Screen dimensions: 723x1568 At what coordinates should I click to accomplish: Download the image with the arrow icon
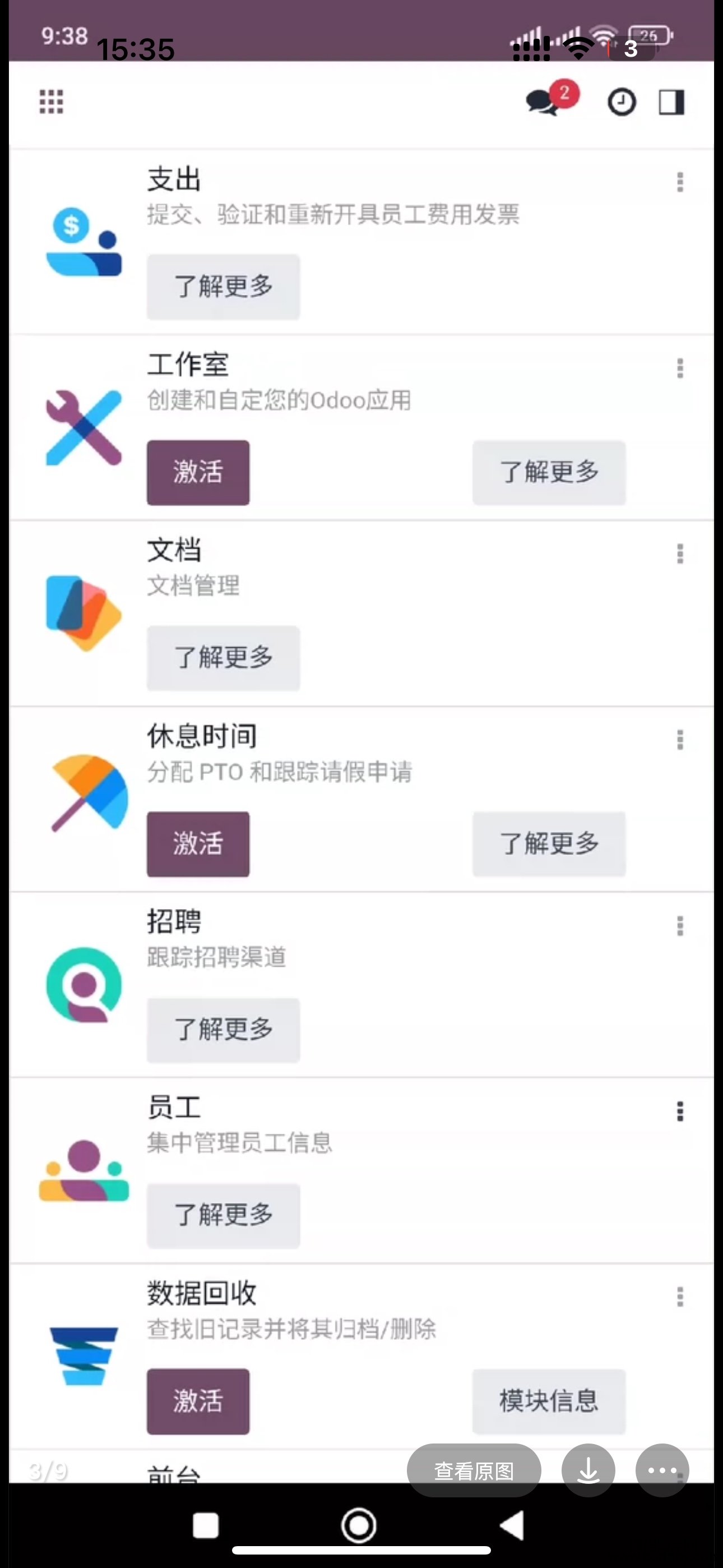click(588, 1470)
